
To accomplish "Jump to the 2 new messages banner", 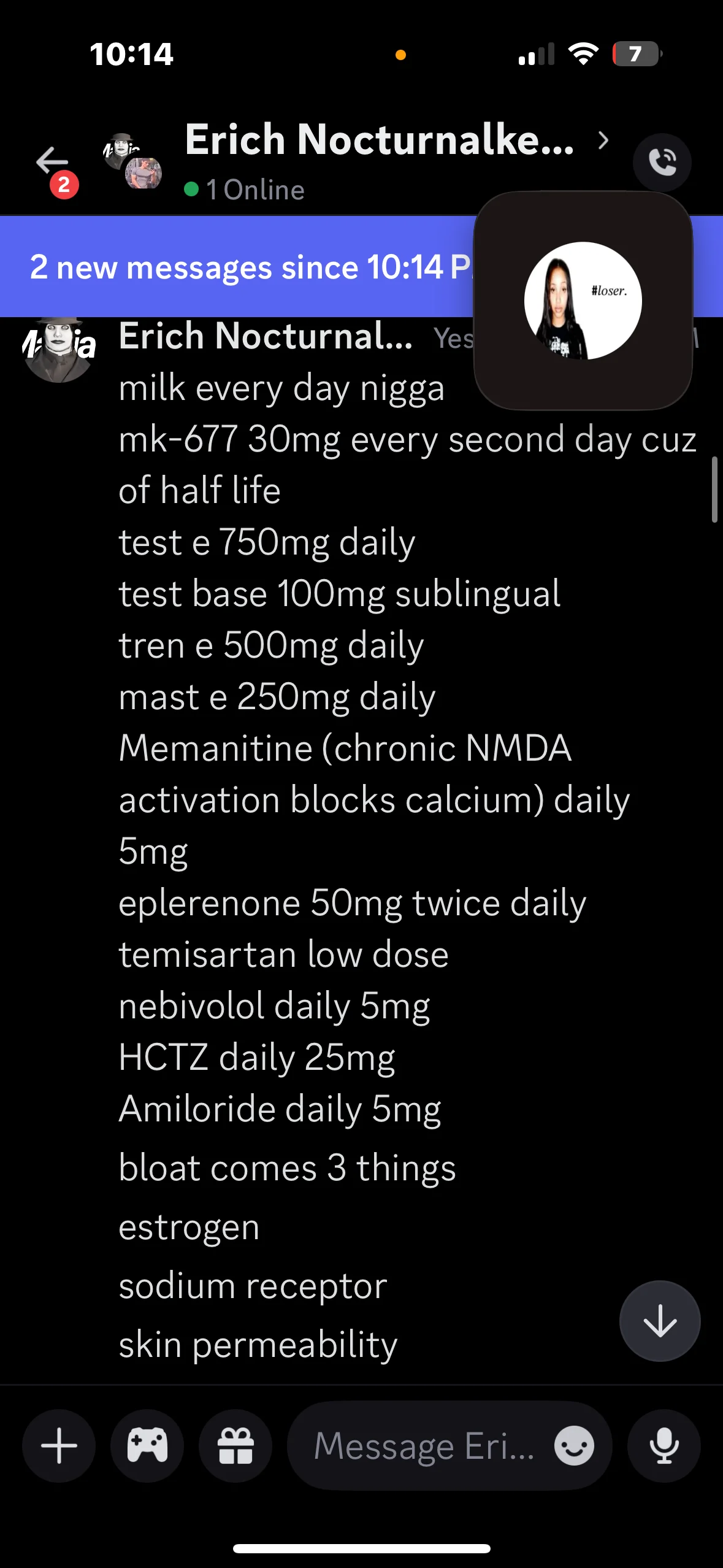I will 245,267.
